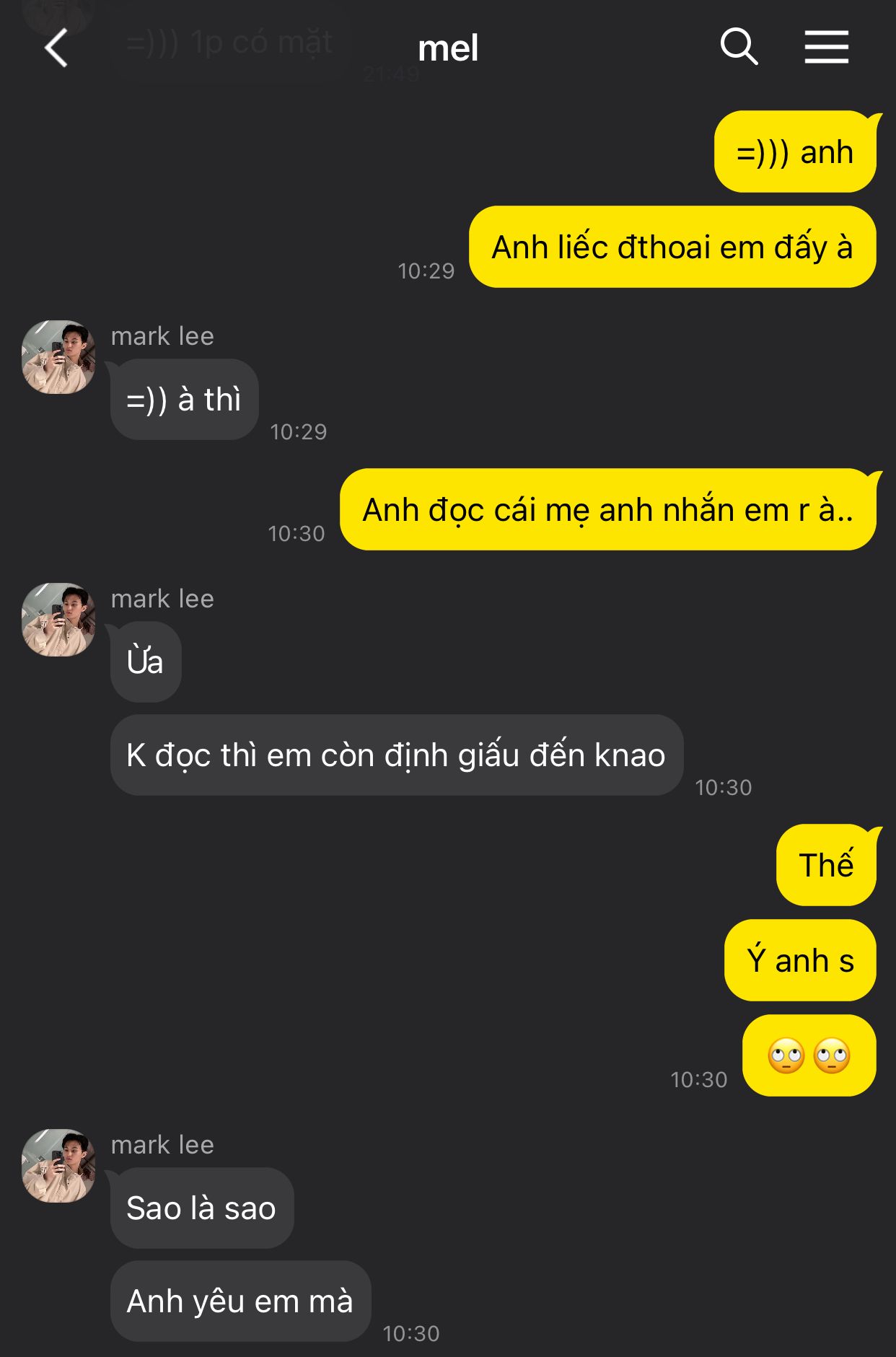The image size is (896, 1357).
Task: Tap mark lee's profile photo beside 'Ừa'
Action: pyautogui.click(x=58, y=620)
